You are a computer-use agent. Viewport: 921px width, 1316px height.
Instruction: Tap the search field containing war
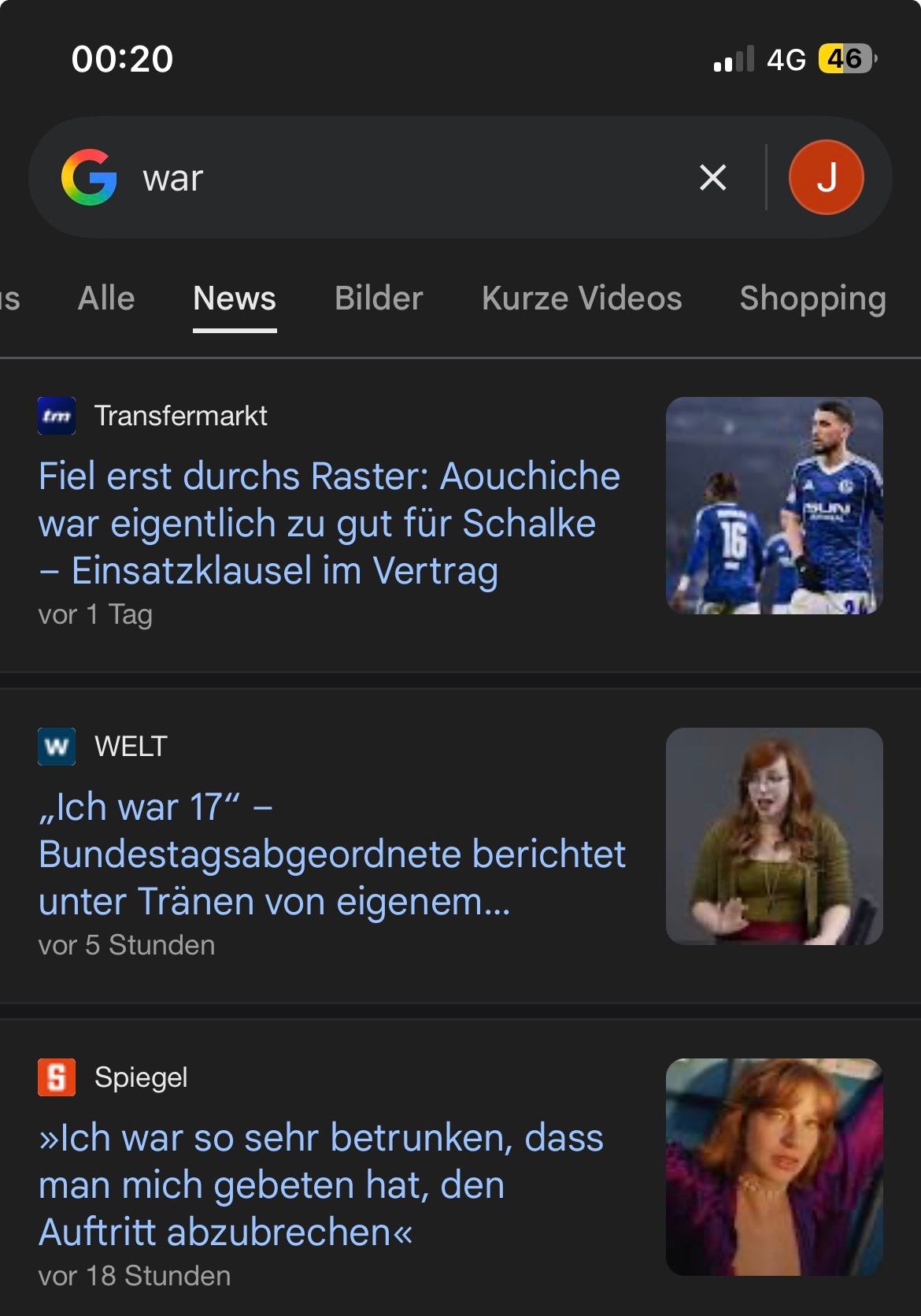394,178
